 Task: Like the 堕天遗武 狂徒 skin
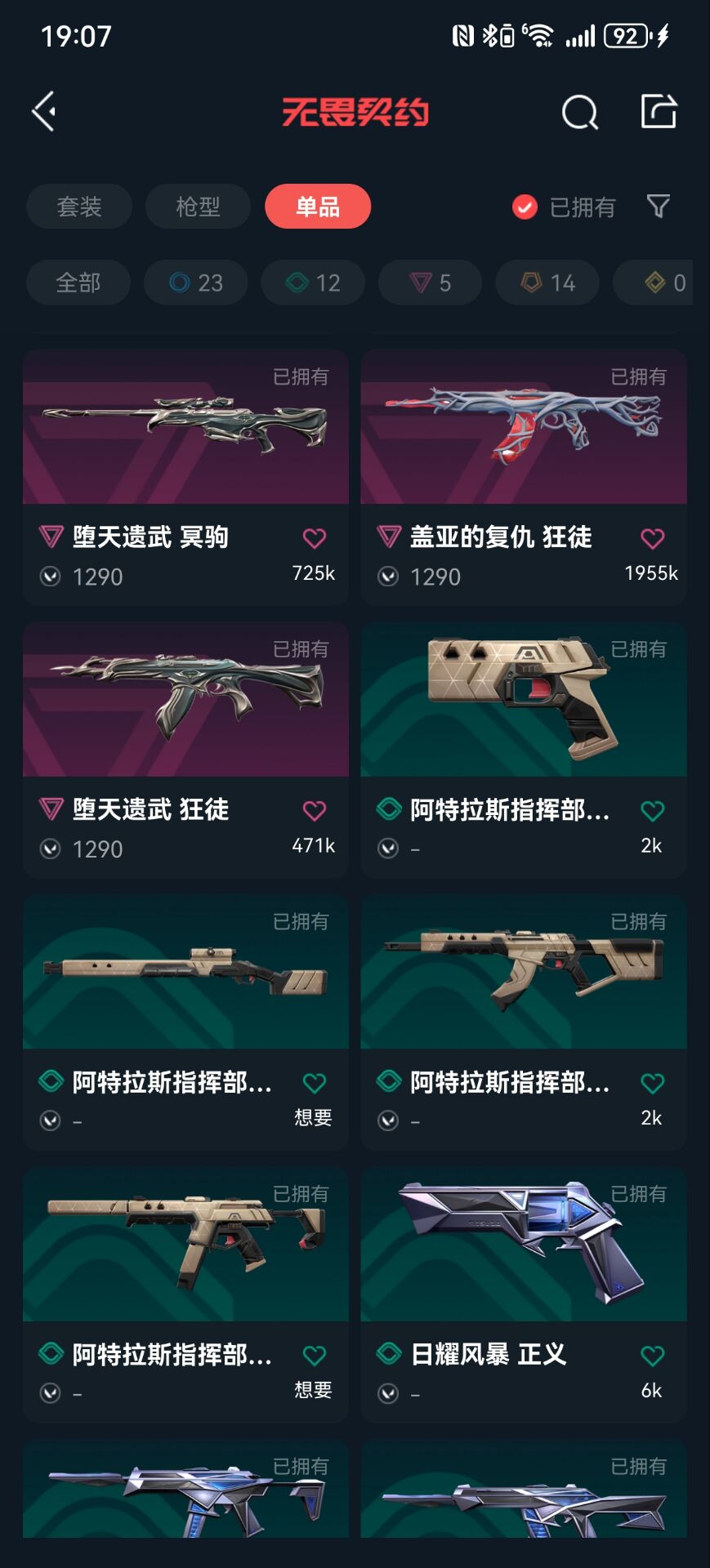click(x=315, y=811)
